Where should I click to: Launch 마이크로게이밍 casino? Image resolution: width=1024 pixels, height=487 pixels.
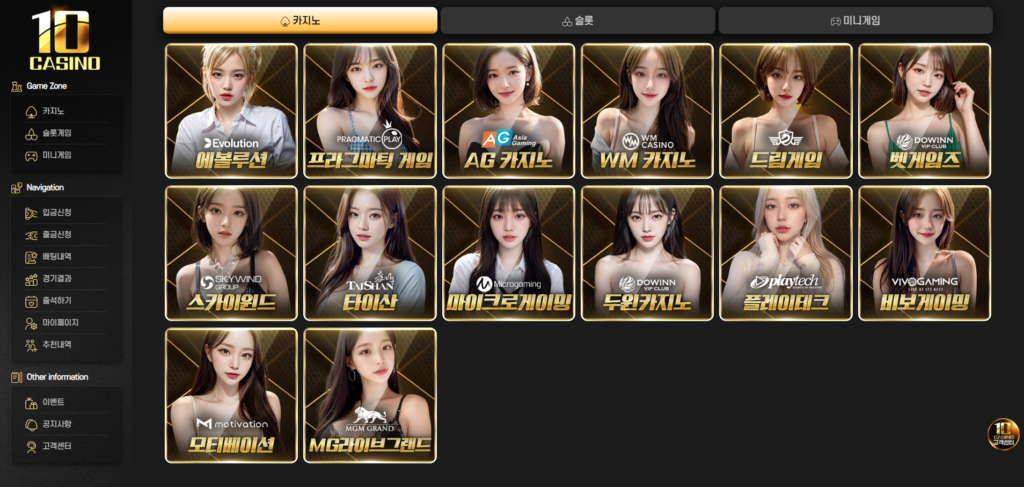(x=509, y=252)
